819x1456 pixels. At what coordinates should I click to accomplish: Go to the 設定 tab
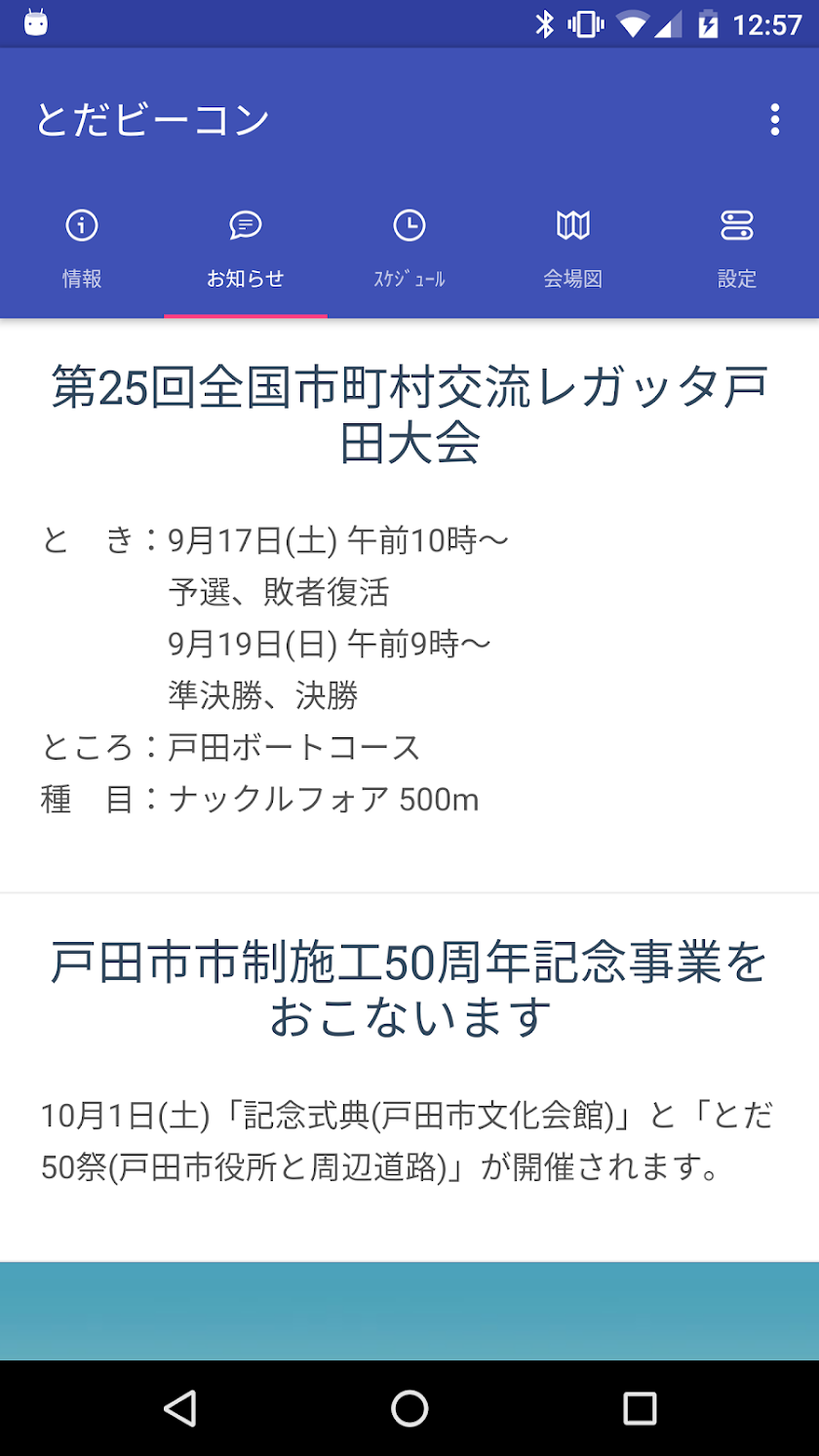click(737, 251)
